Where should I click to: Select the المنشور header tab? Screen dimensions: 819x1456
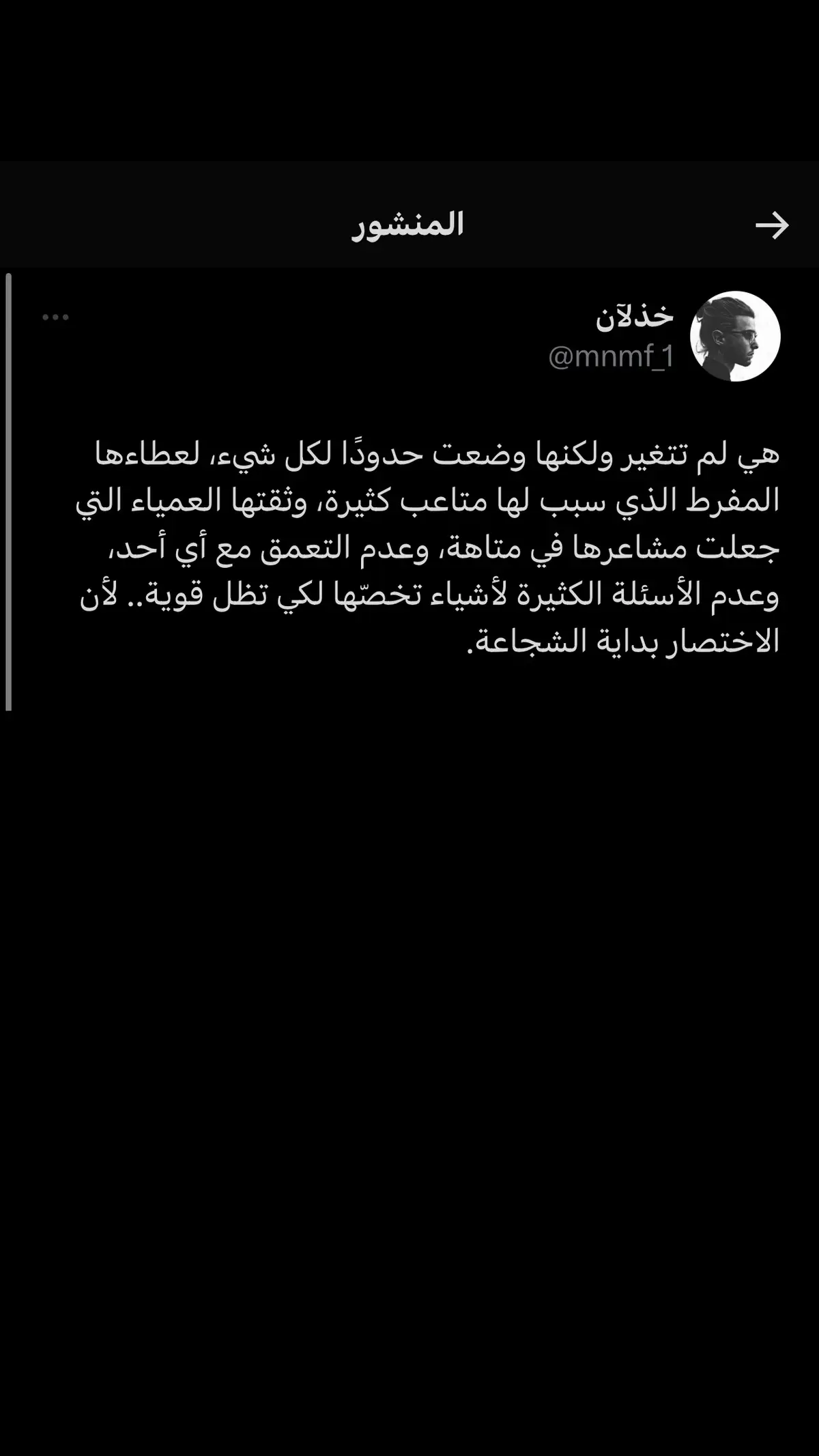click(x=409, y=225)
